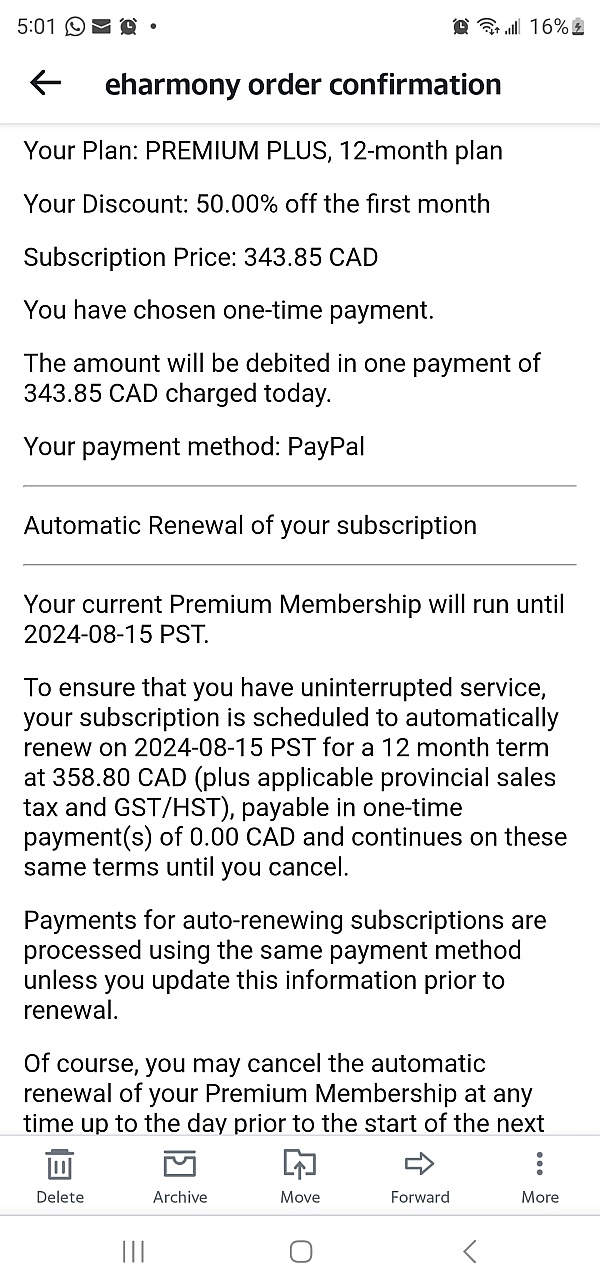Screen dimensions: 600x1286
Task: Open the recent apps view
Action: tap(132, 1251)
